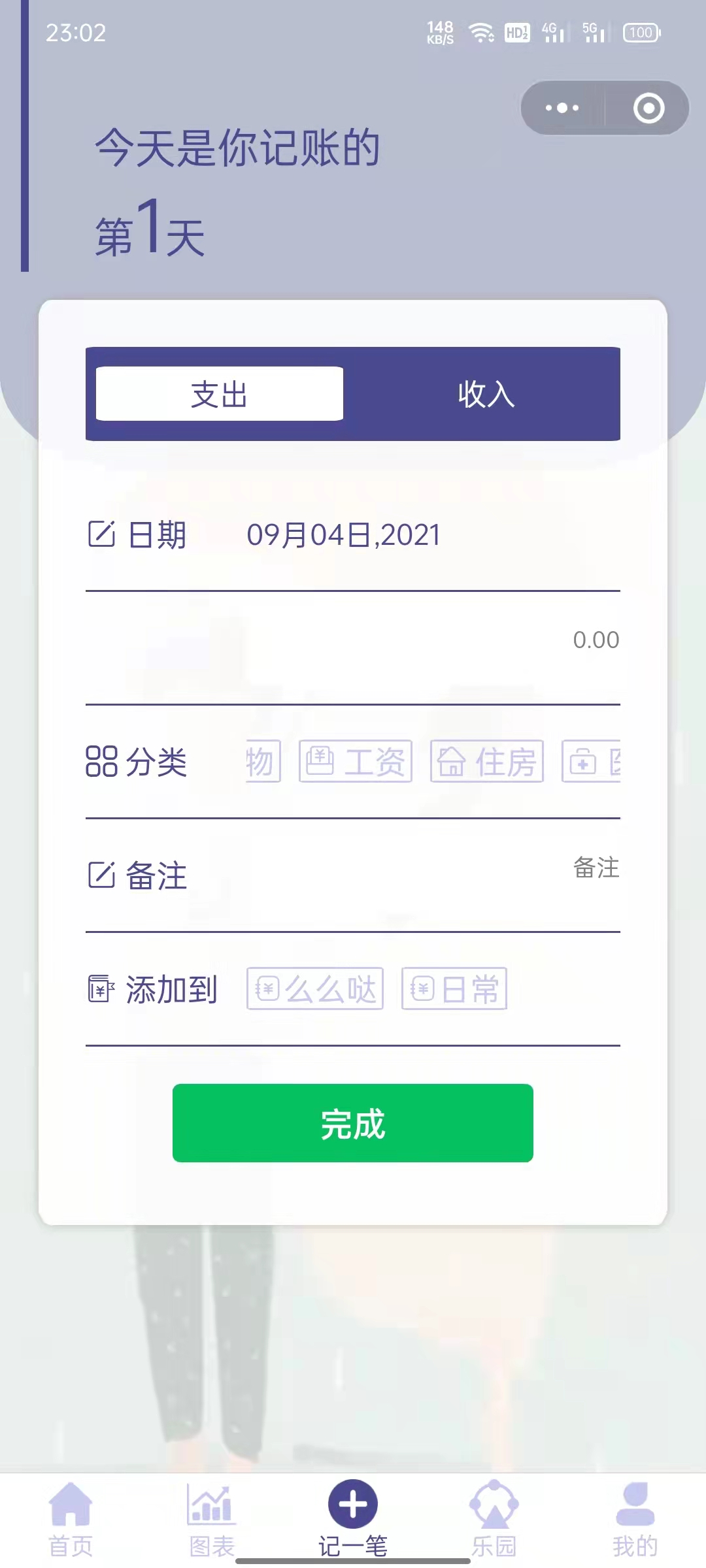This screenshot has width=706, height=1568.
Task: Open the 乐园 tab
Action: [x=494, y=1518]
